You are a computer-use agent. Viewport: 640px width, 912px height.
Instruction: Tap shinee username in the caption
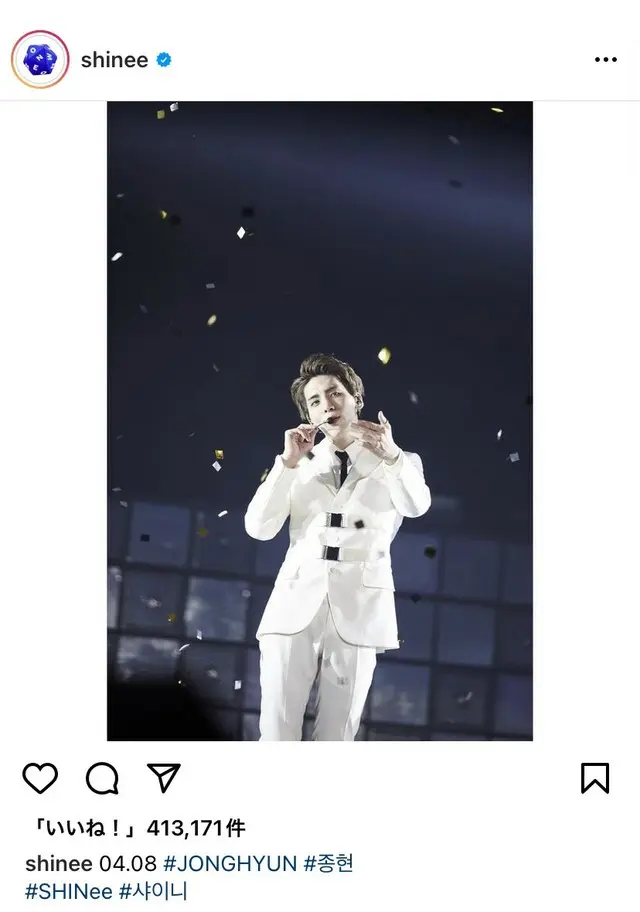[57, 863]
